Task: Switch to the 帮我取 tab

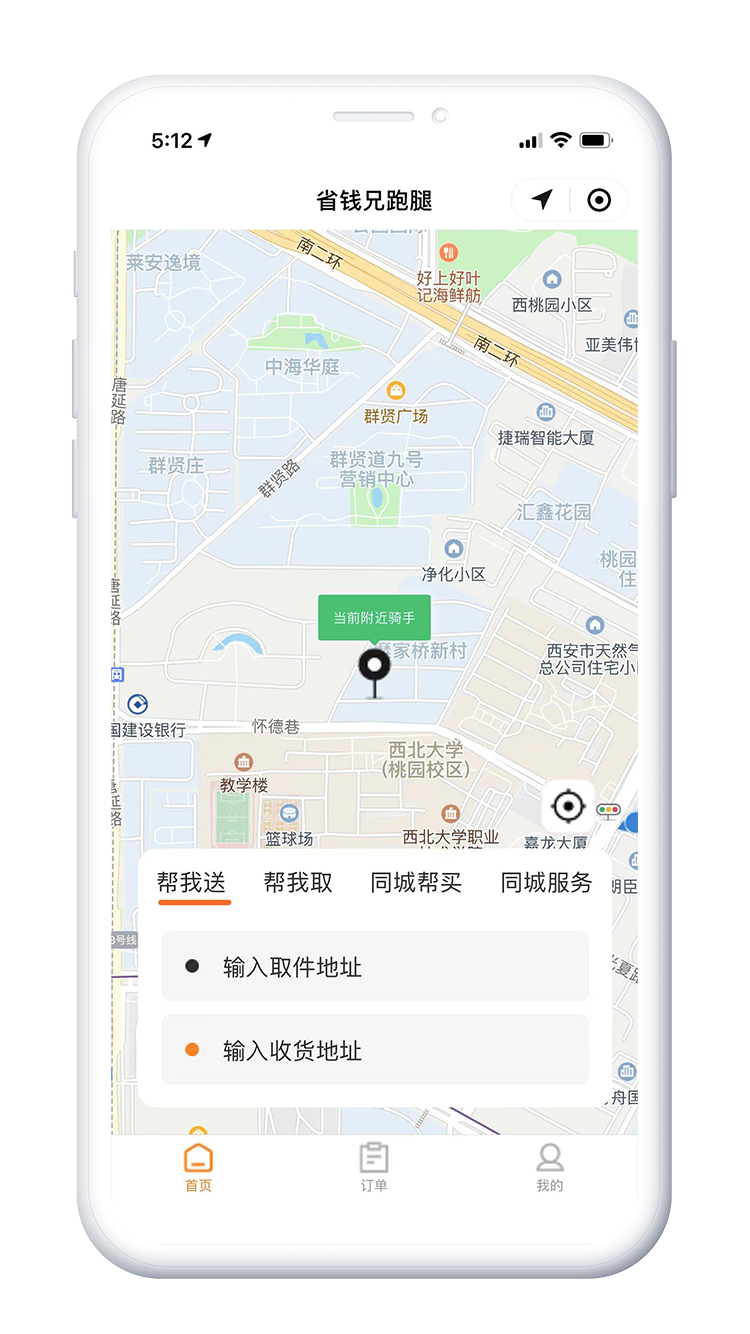Action: [x=298, y=883]
